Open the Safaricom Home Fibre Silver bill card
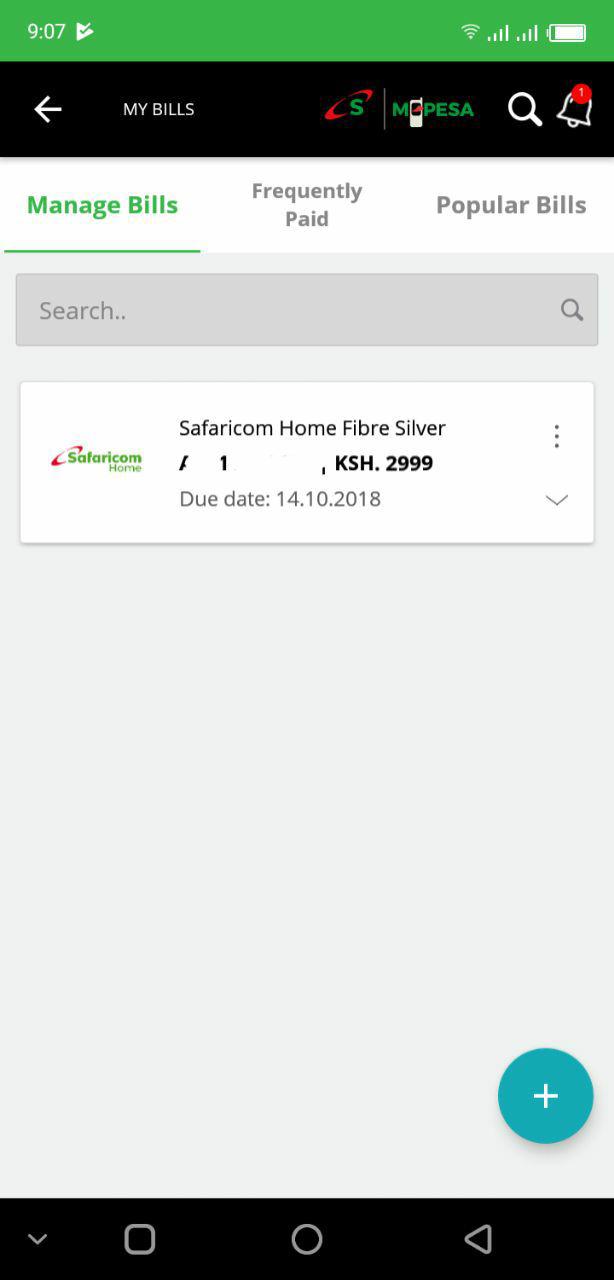 tap(307, 462)
